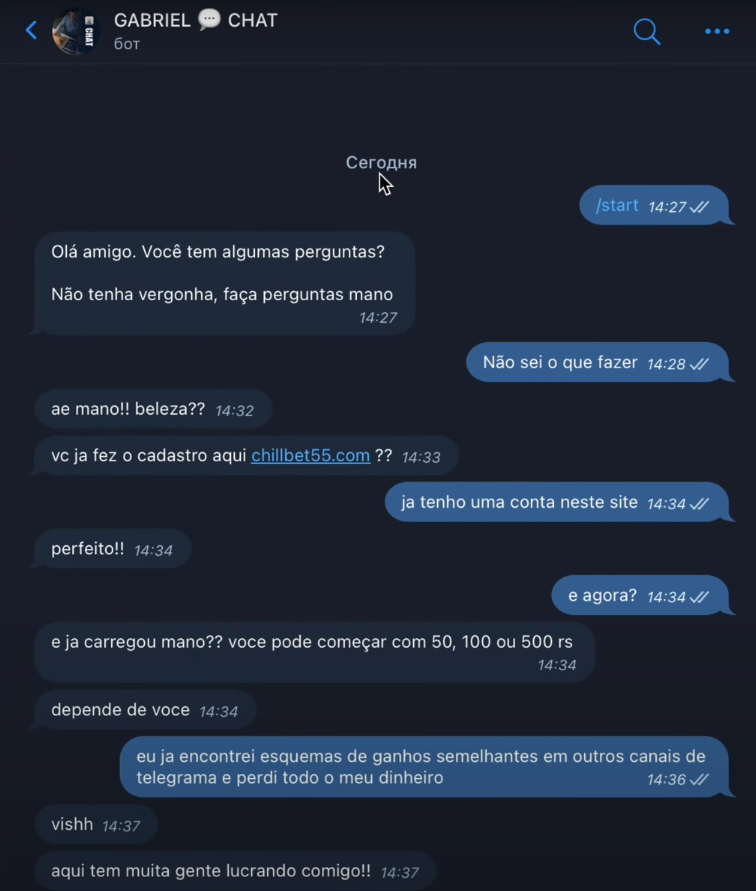Search within this conversation

647,32
